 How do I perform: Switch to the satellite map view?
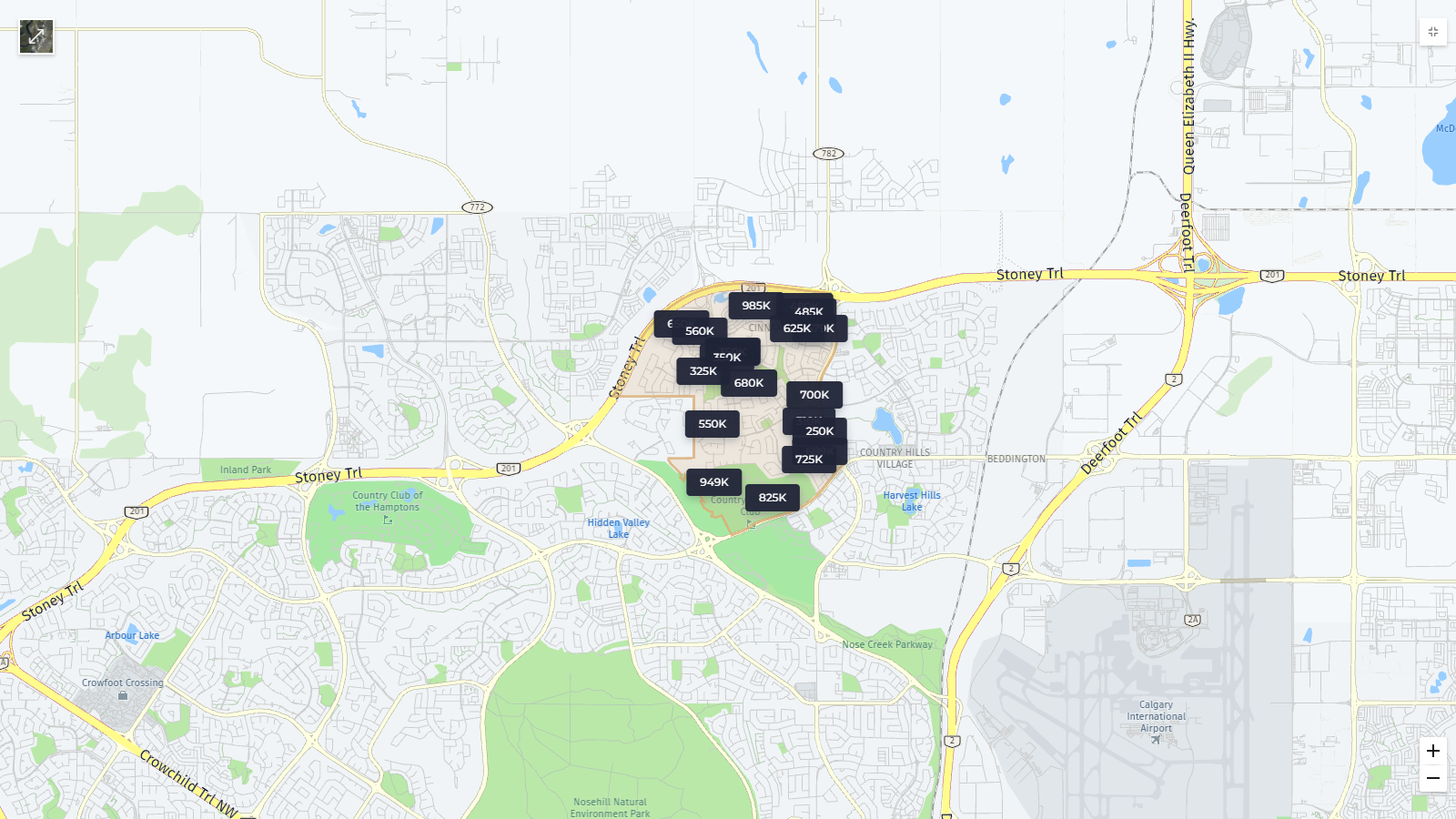click(x=36, y=36)
